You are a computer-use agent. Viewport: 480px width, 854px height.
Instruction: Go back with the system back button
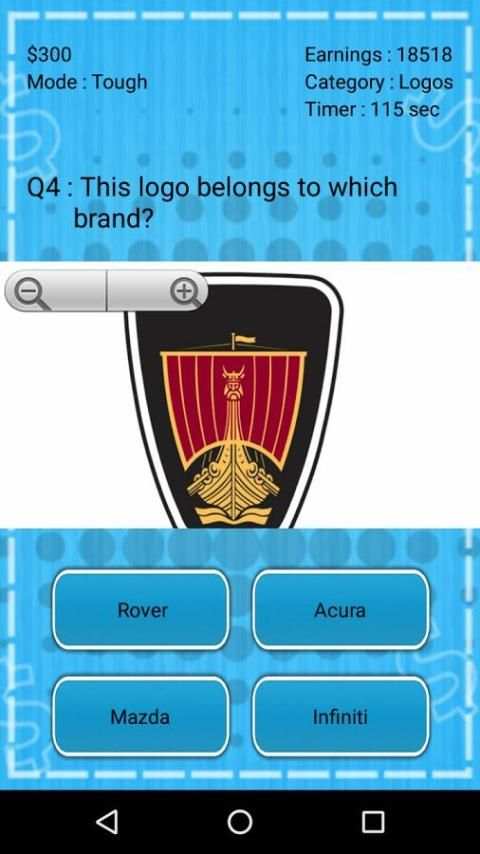click(x=107, y=821)
